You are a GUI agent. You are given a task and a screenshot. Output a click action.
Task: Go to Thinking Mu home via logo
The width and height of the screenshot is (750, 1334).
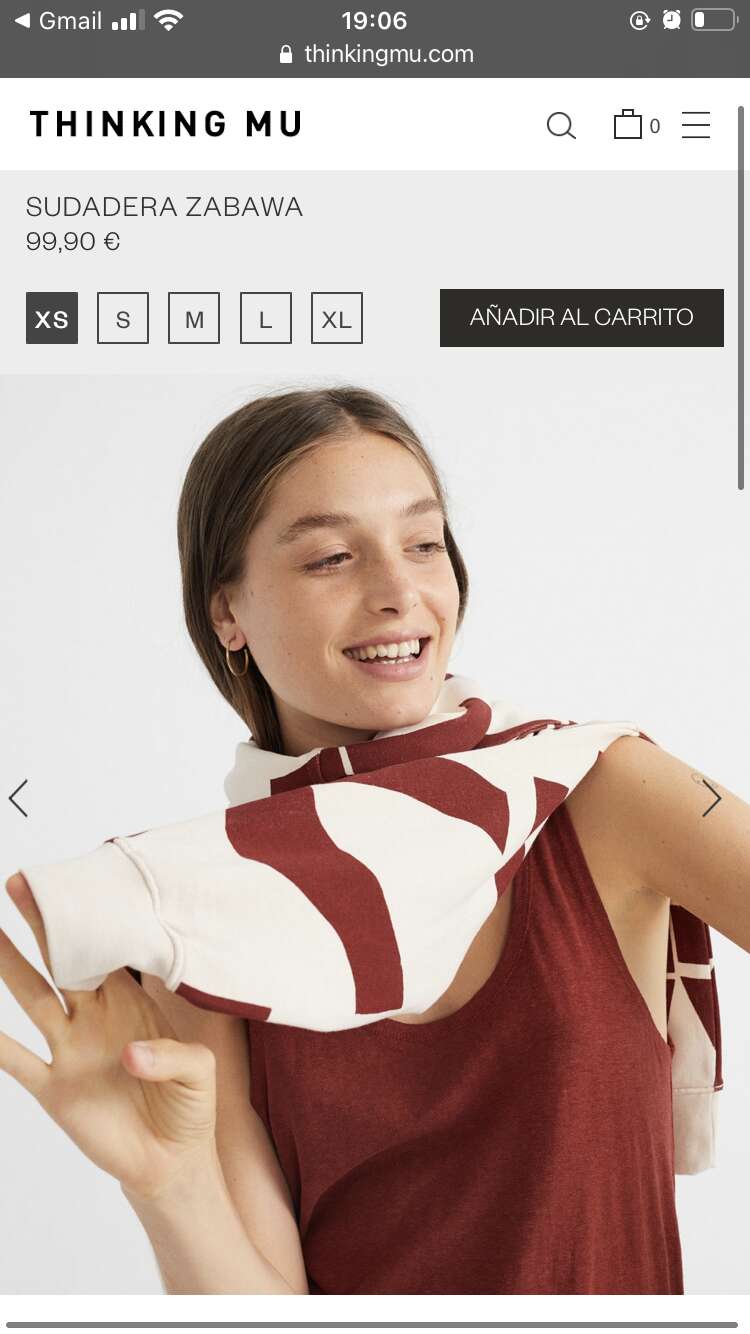(x=165, y=124)
